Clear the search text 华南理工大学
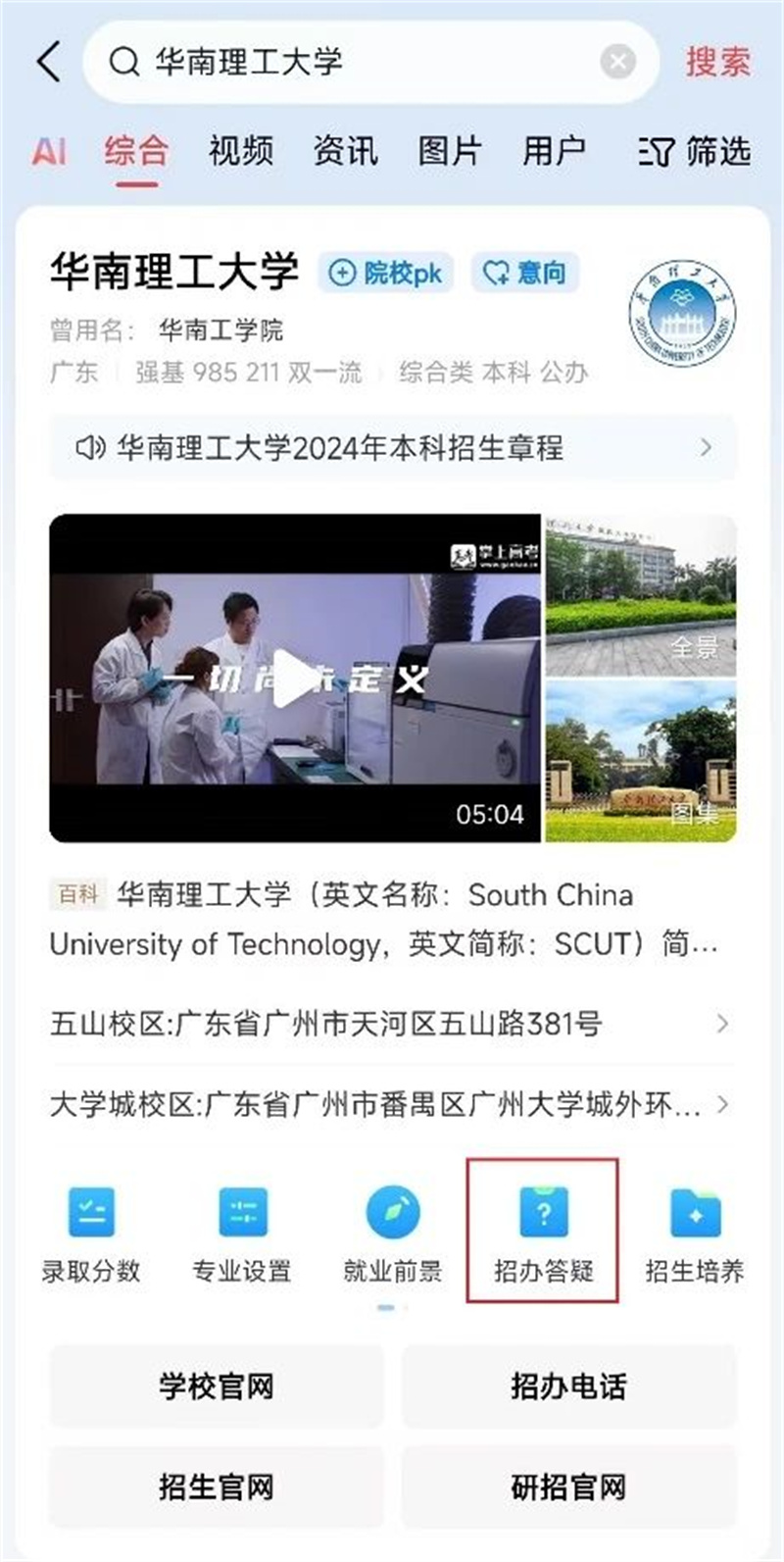Viewport: 784px width, 1562px height. (617, 63)
